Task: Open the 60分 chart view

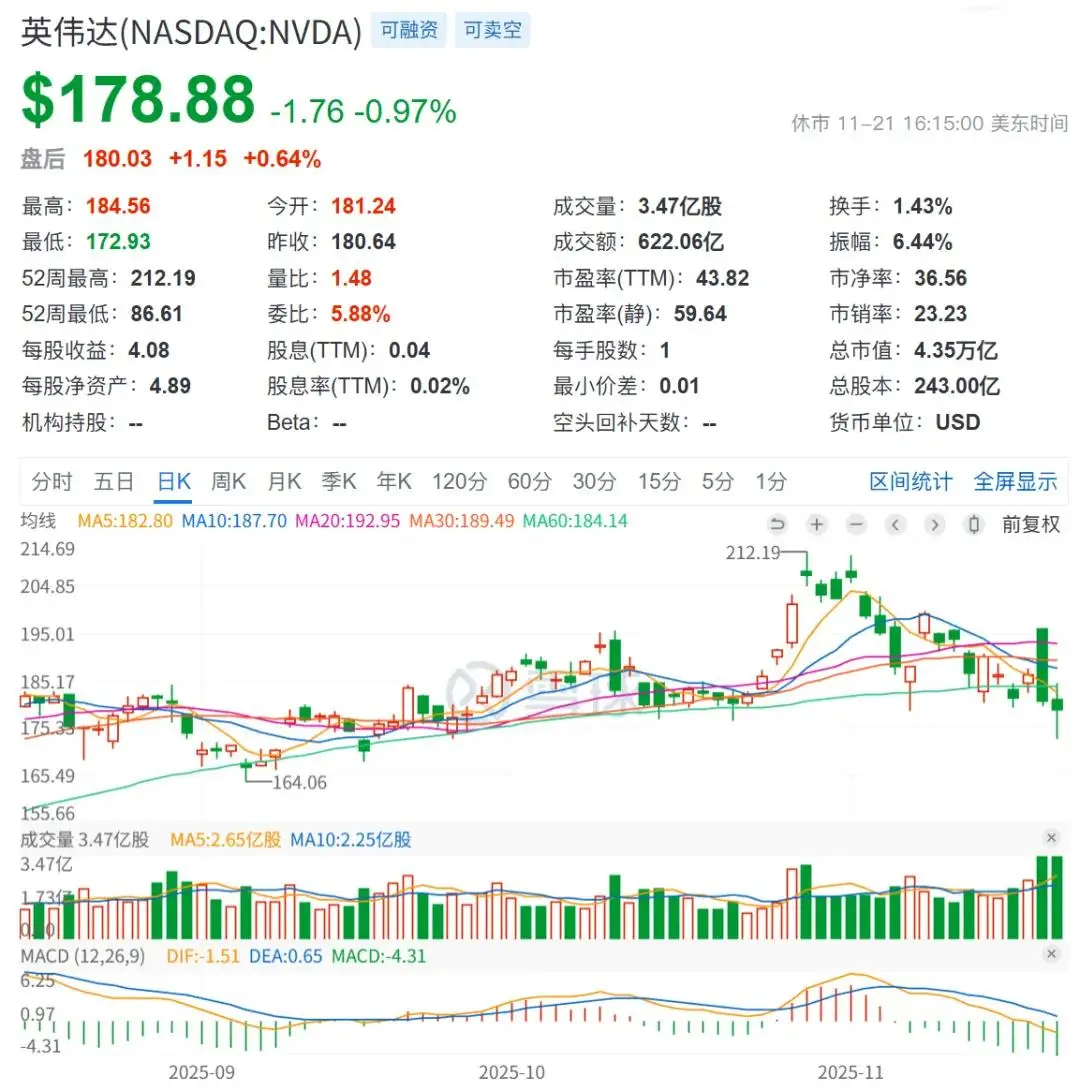Action: click(x=529, y=481)
